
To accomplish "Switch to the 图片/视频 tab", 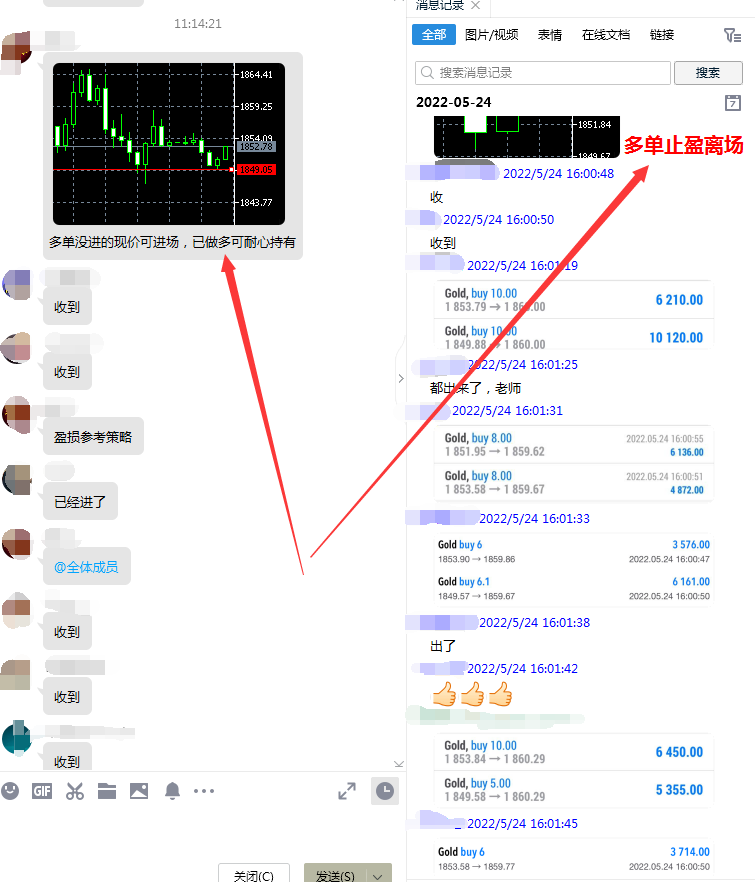I will coord(491,35).
